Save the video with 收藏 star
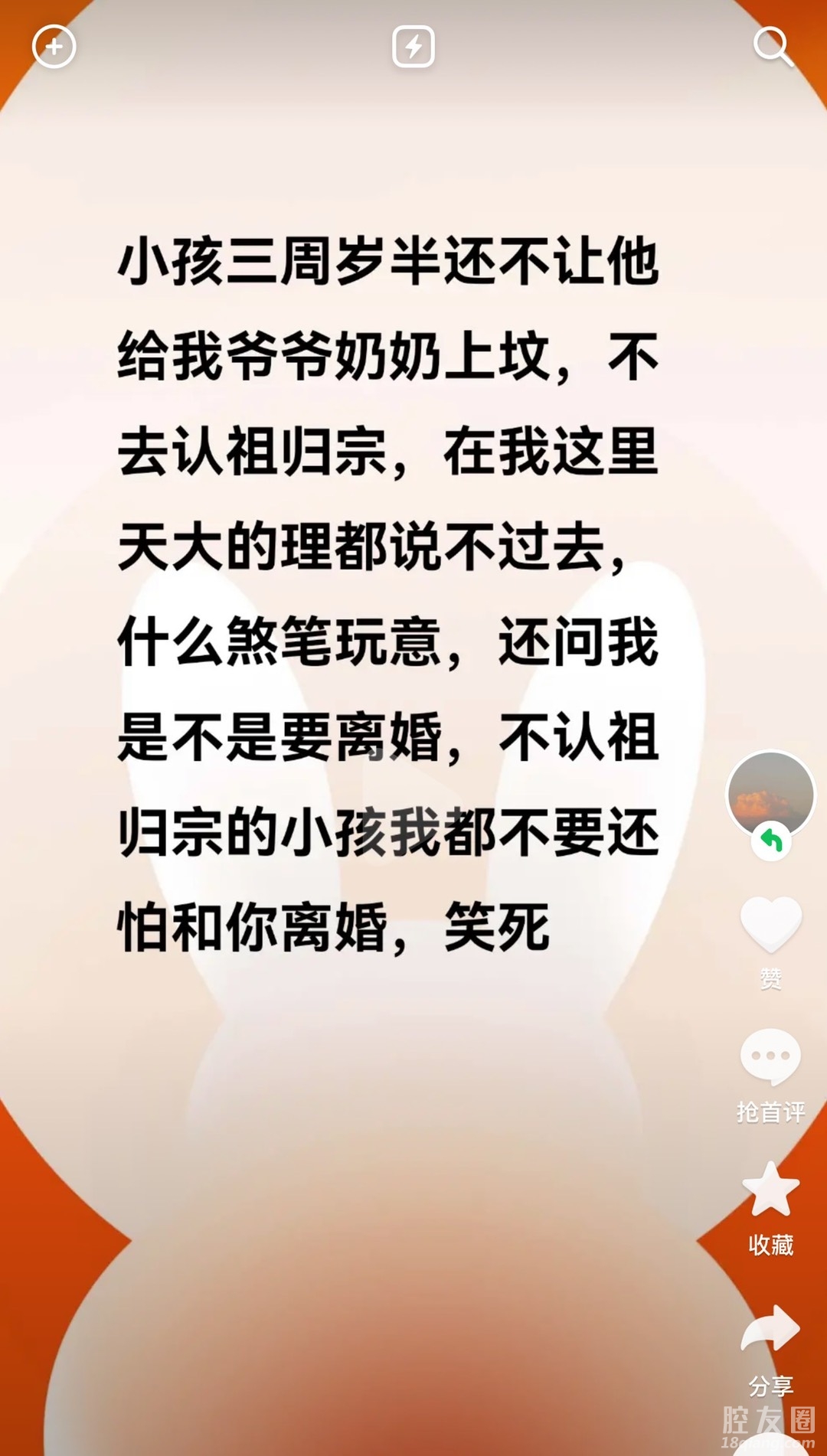Screen dimensions: 827x1456 tap(770, 1191)
